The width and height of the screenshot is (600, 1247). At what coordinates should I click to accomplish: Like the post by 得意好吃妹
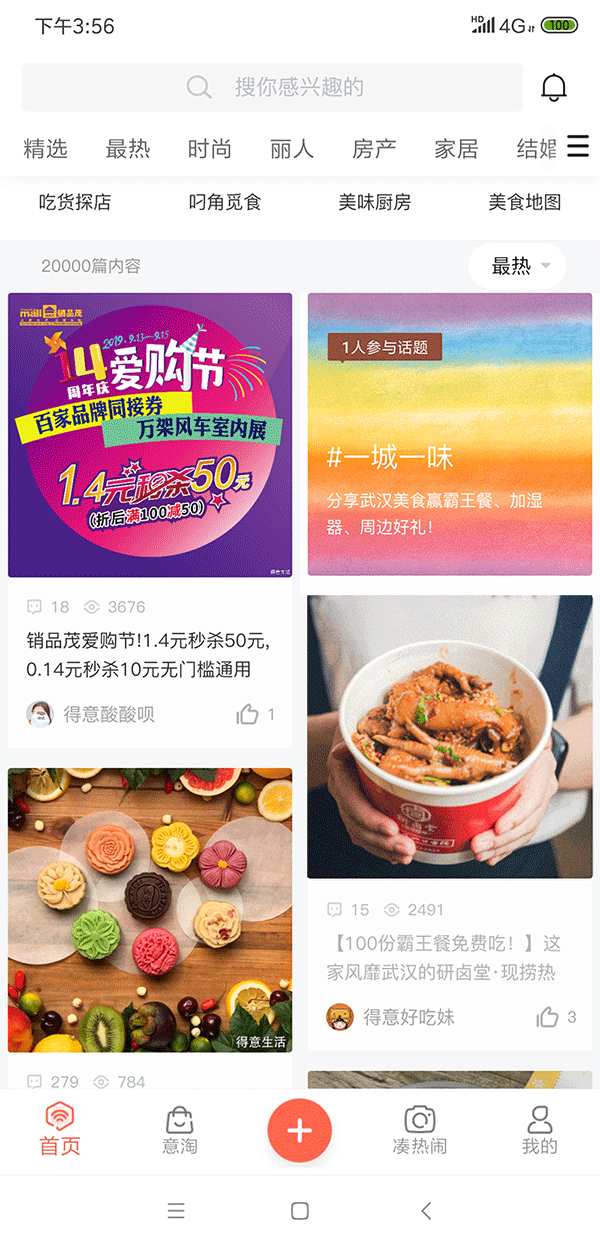click(548, 1017)
